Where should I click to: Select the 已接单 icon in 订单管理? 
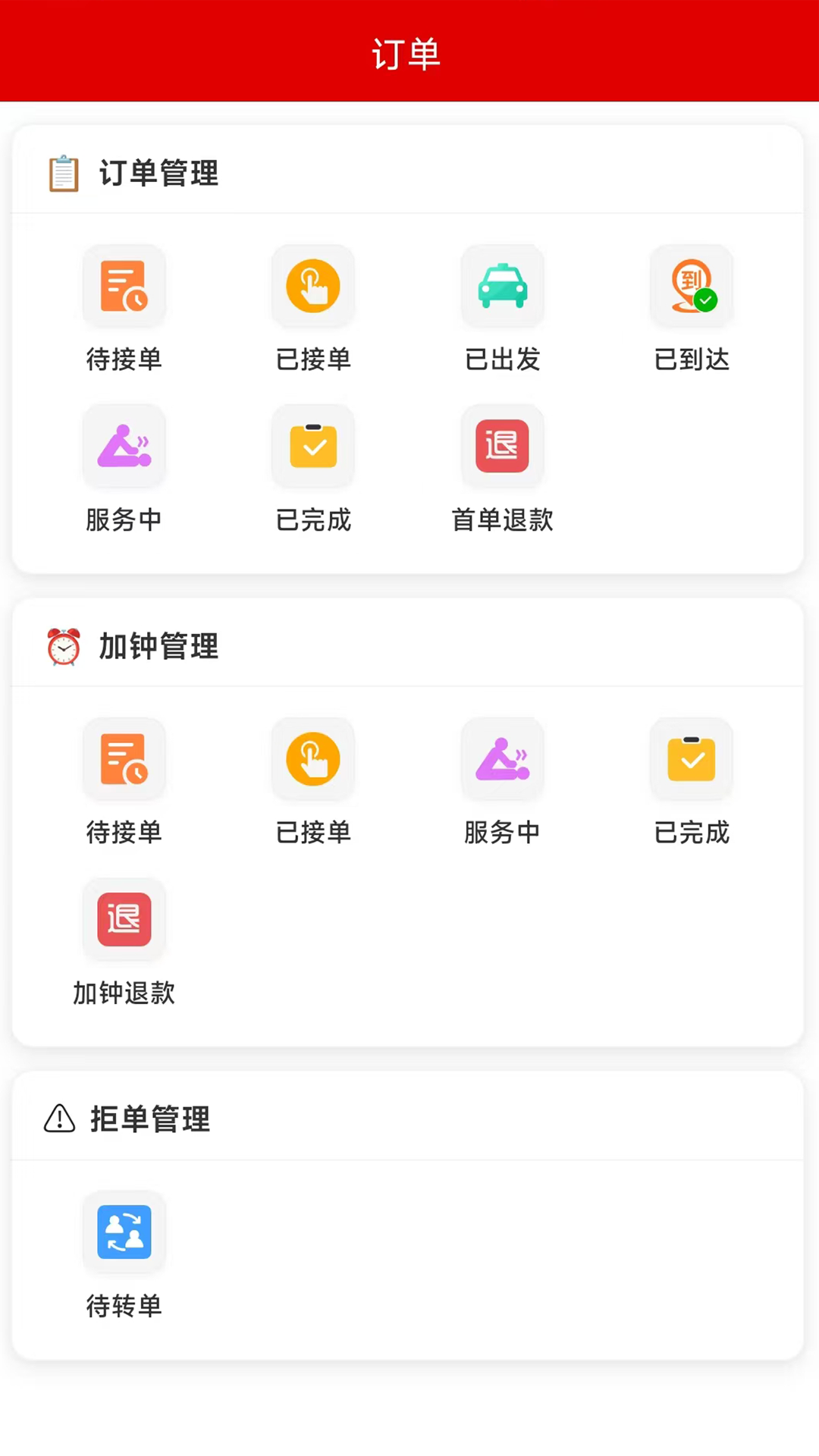(312, 285)
